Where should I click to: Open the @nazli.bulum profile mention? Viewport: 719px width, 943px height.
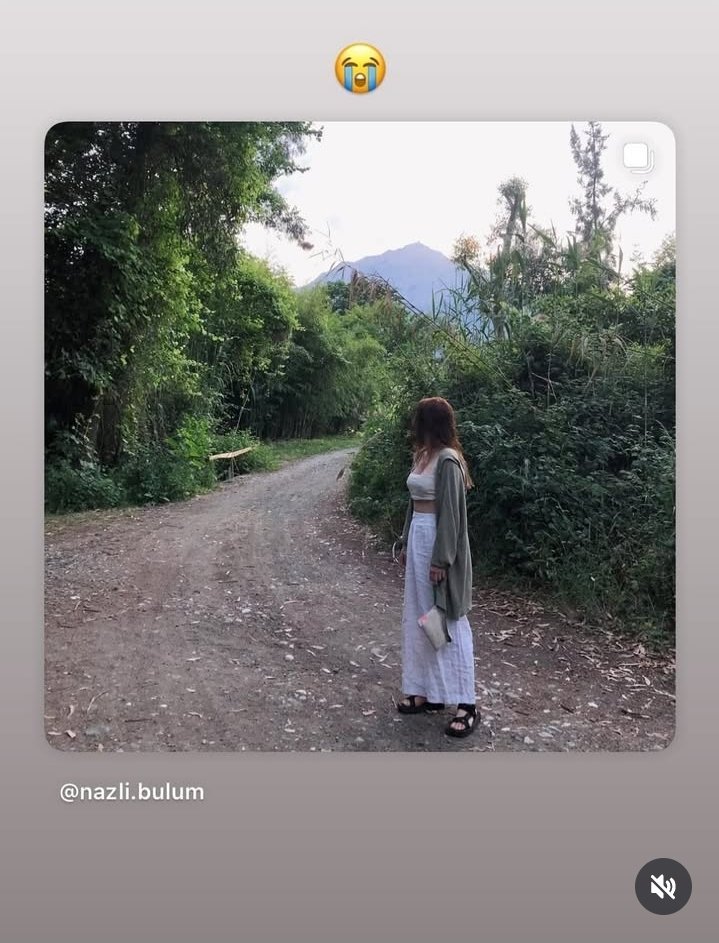tap(132, 791)
